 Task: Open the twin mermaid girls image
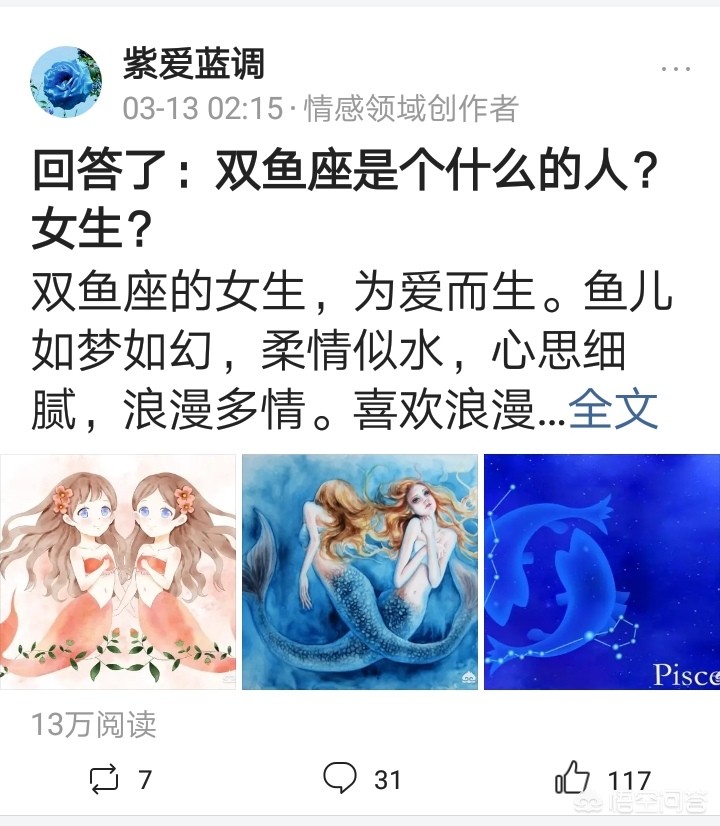pos(118,571)
